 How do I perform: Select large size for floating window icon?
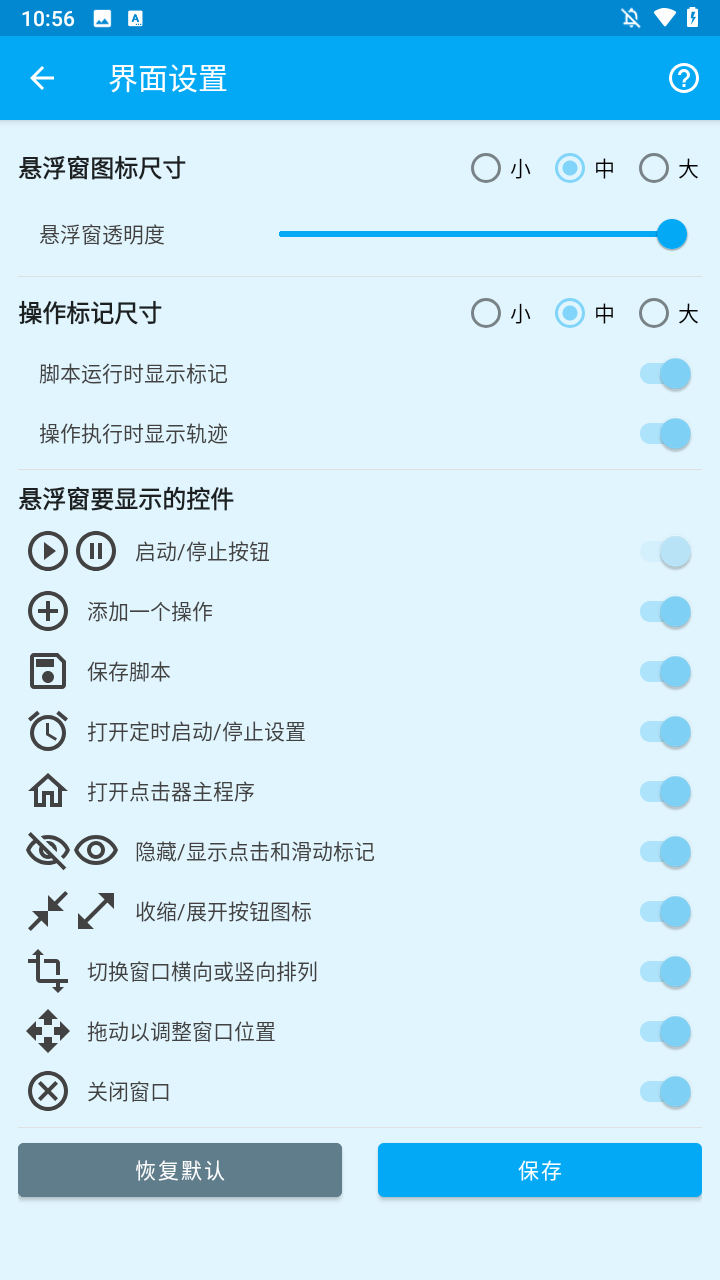655,168
